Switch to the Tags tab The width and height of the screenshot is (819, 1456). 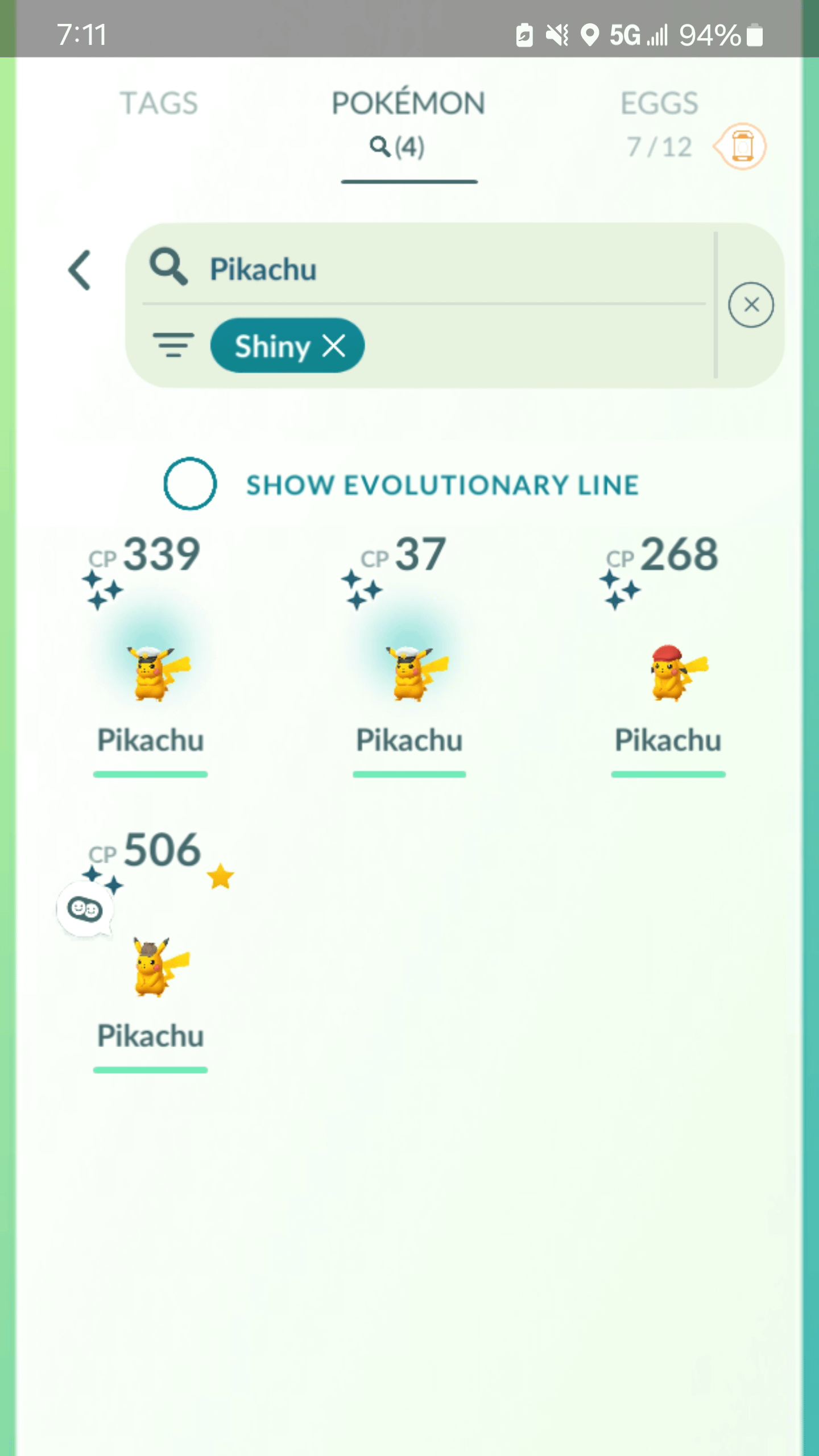[159, 104]
